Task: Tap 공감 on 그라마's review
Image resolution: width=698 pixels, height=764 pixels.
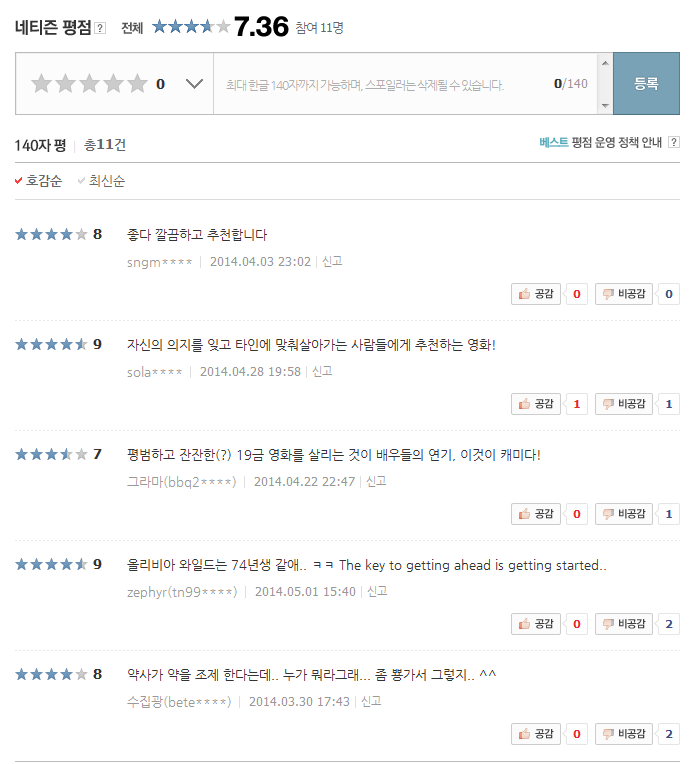Action: (x=536, y=514)
